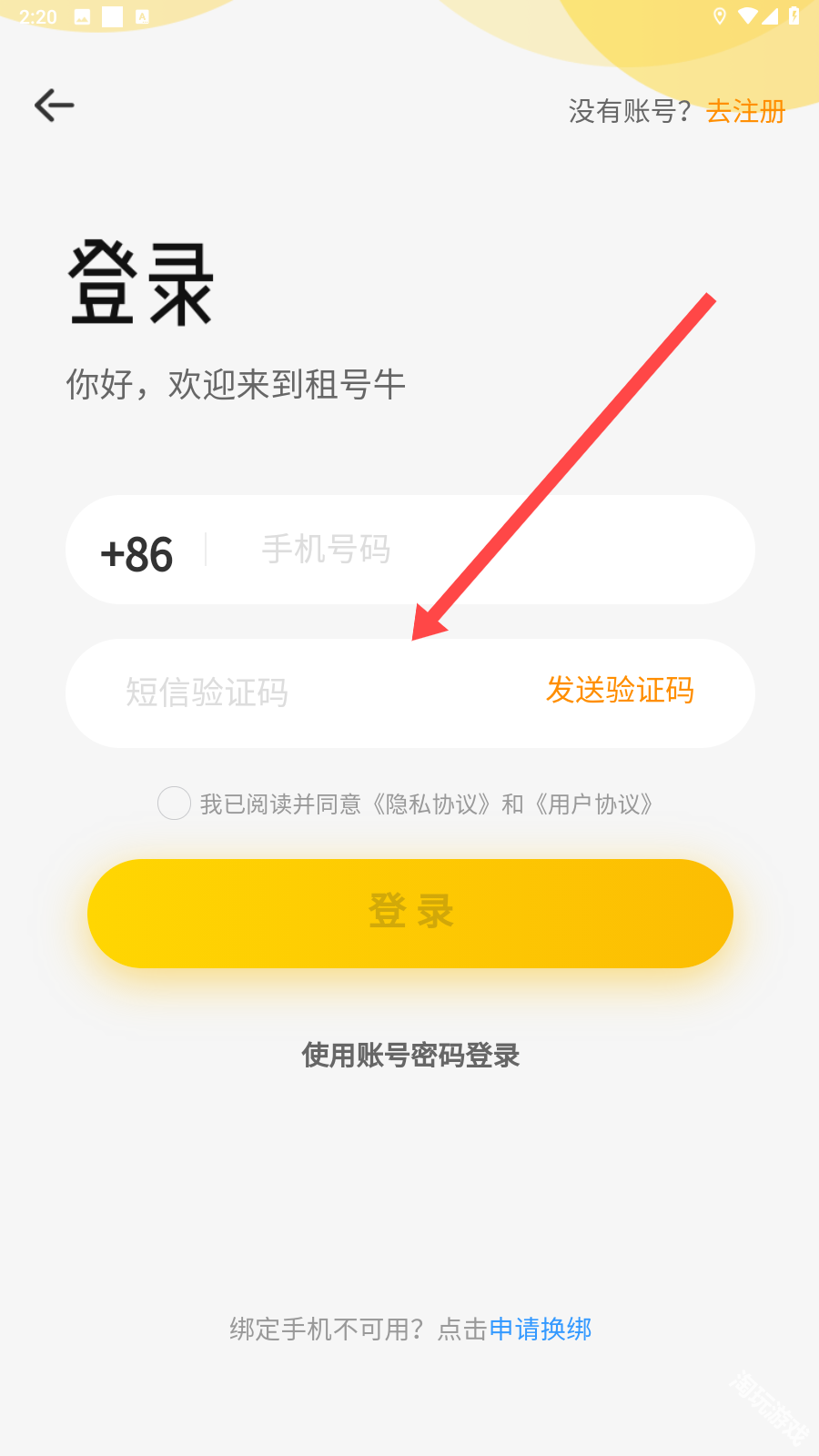Tap the location icon in status bar

pyautogui.click(x=721, y=15)
